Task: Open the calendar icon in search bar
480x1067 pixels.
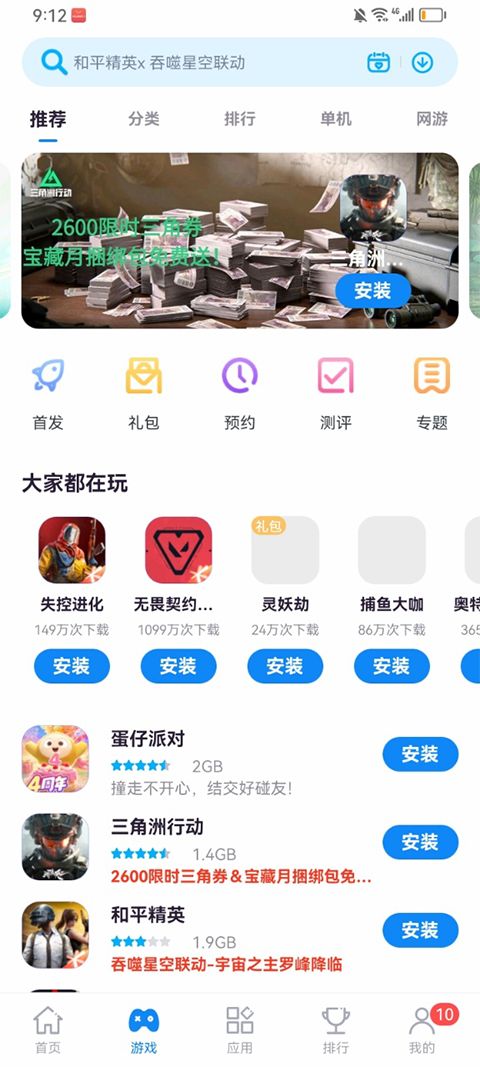Action: tap(379, 63)
